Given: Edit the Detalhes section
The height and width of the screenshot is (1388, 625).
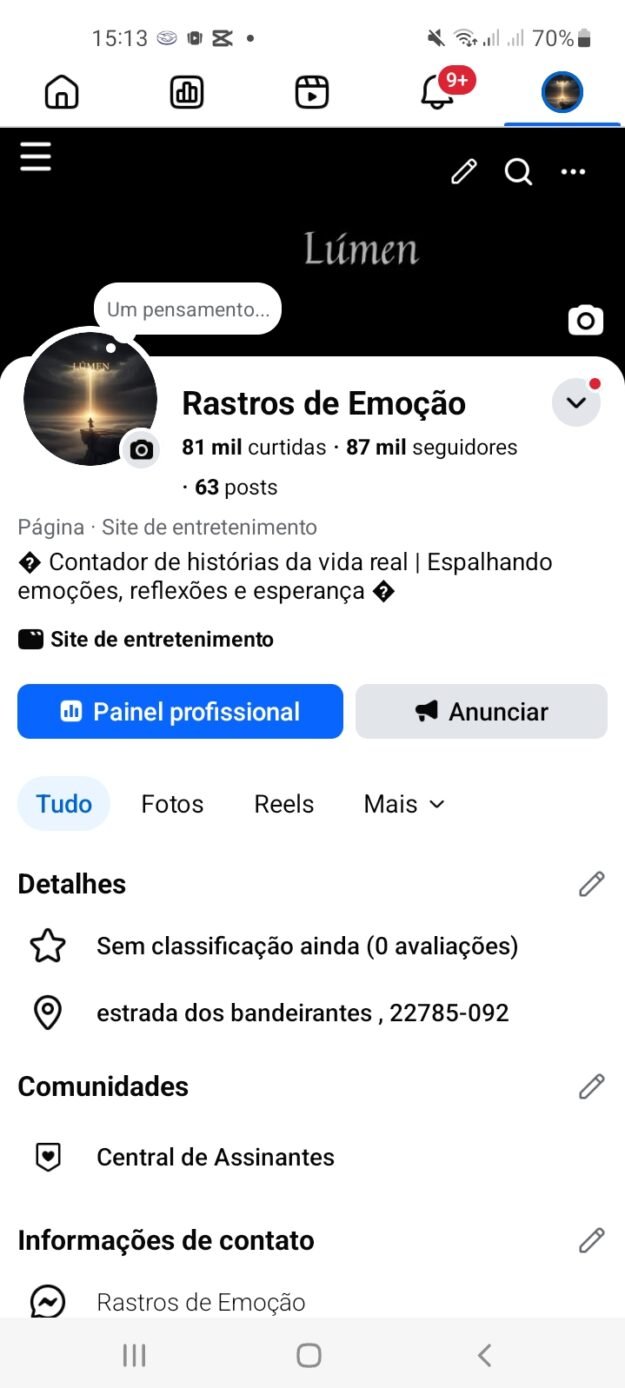Looking at the screenshot, I should pos(591,884).
